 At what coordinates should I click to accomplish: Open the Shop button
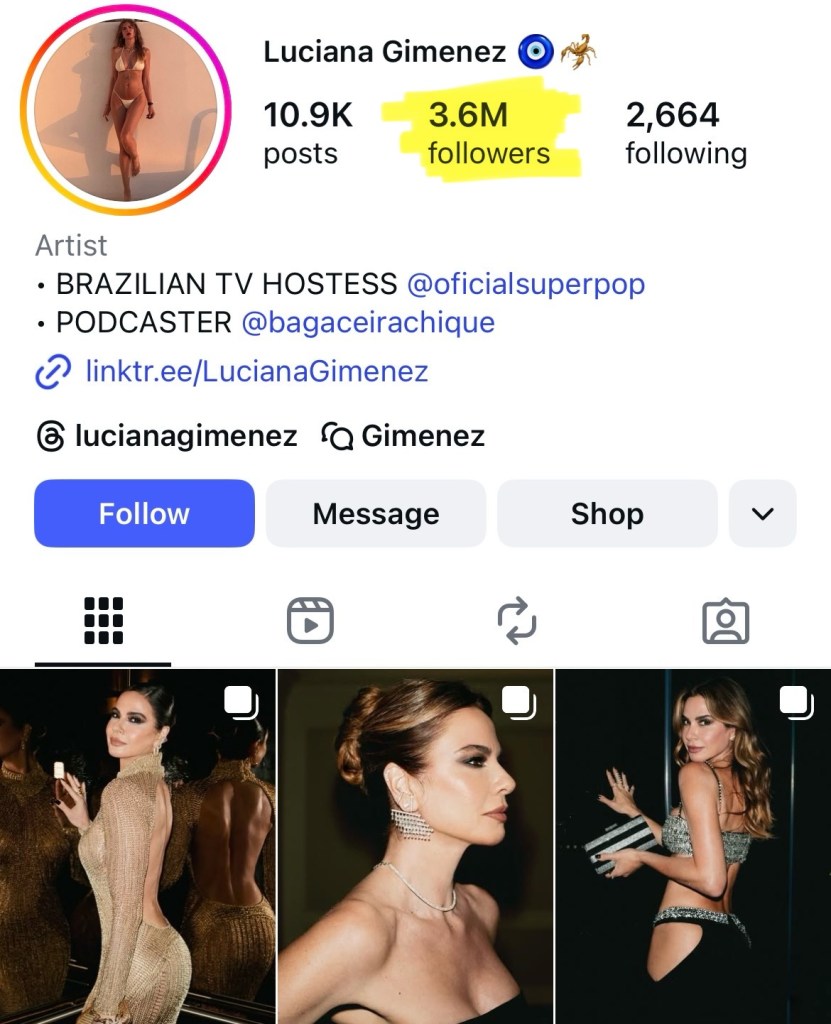607,513
